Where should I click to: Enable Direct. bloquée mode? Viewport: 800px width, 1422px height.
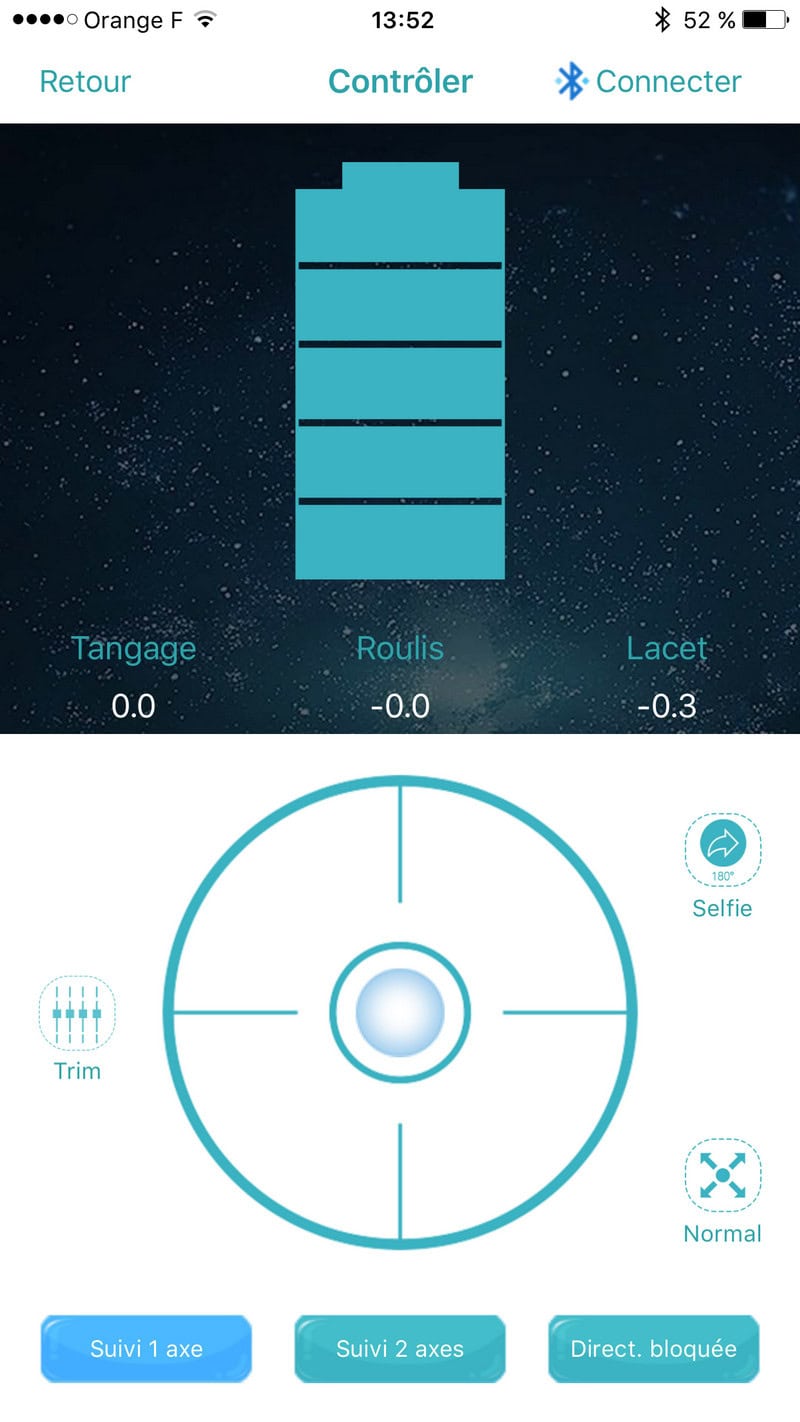(x=654, y=1348)
